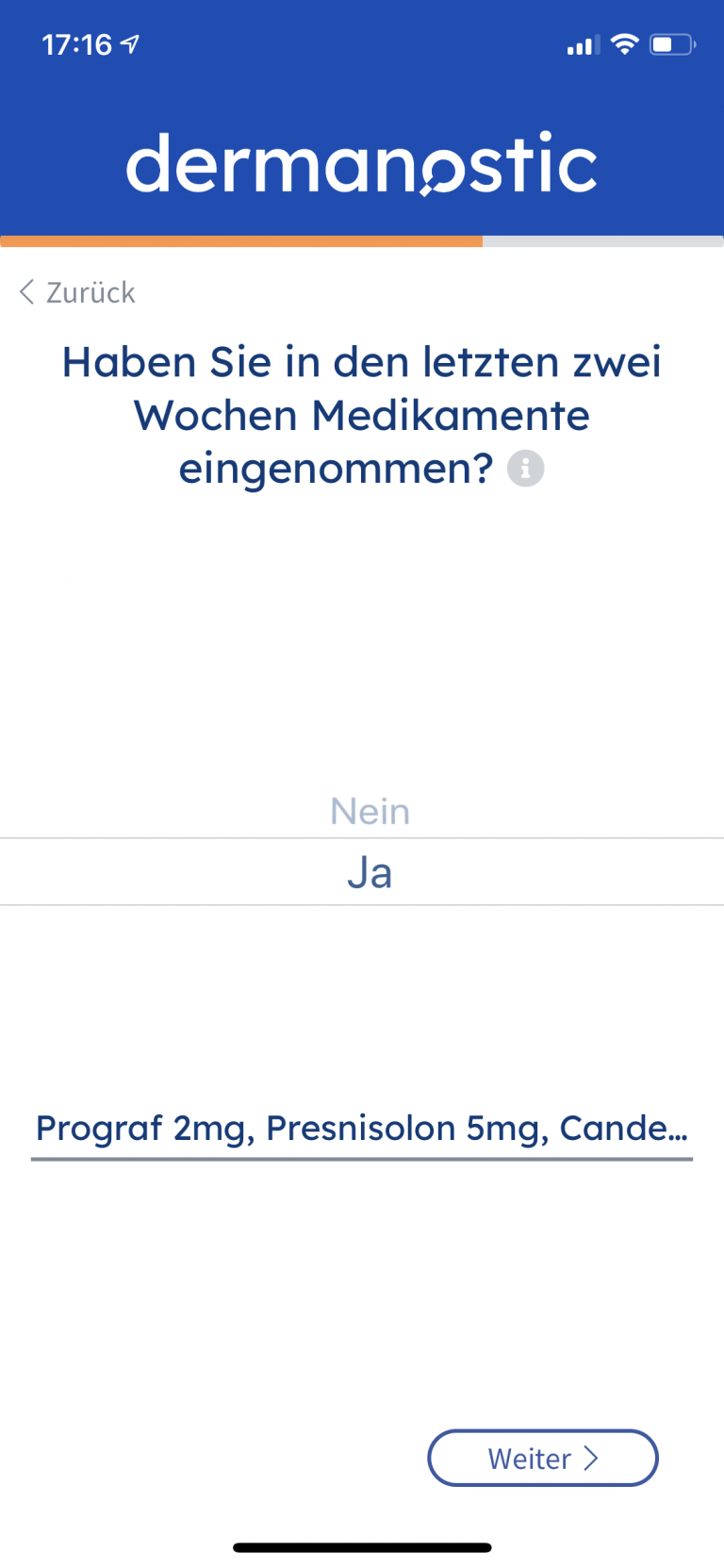This screenshot has height=1568, width=724.
Task: Tap Zurück link at top left
Action: (x=75, y=292)
